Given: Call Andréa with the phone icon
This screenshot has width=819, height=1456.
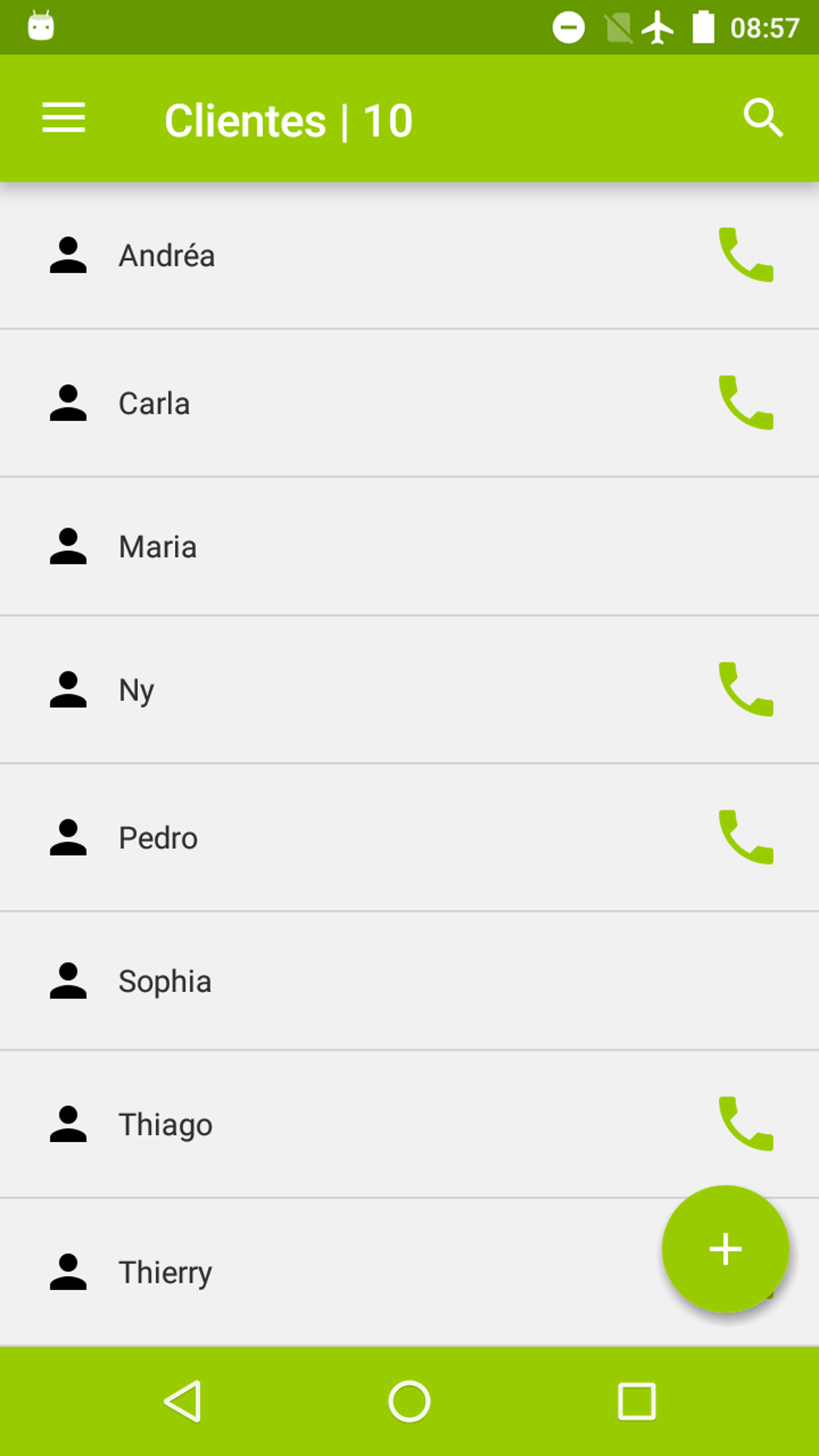Looking at the screenshot, I should tap(746, 255).
